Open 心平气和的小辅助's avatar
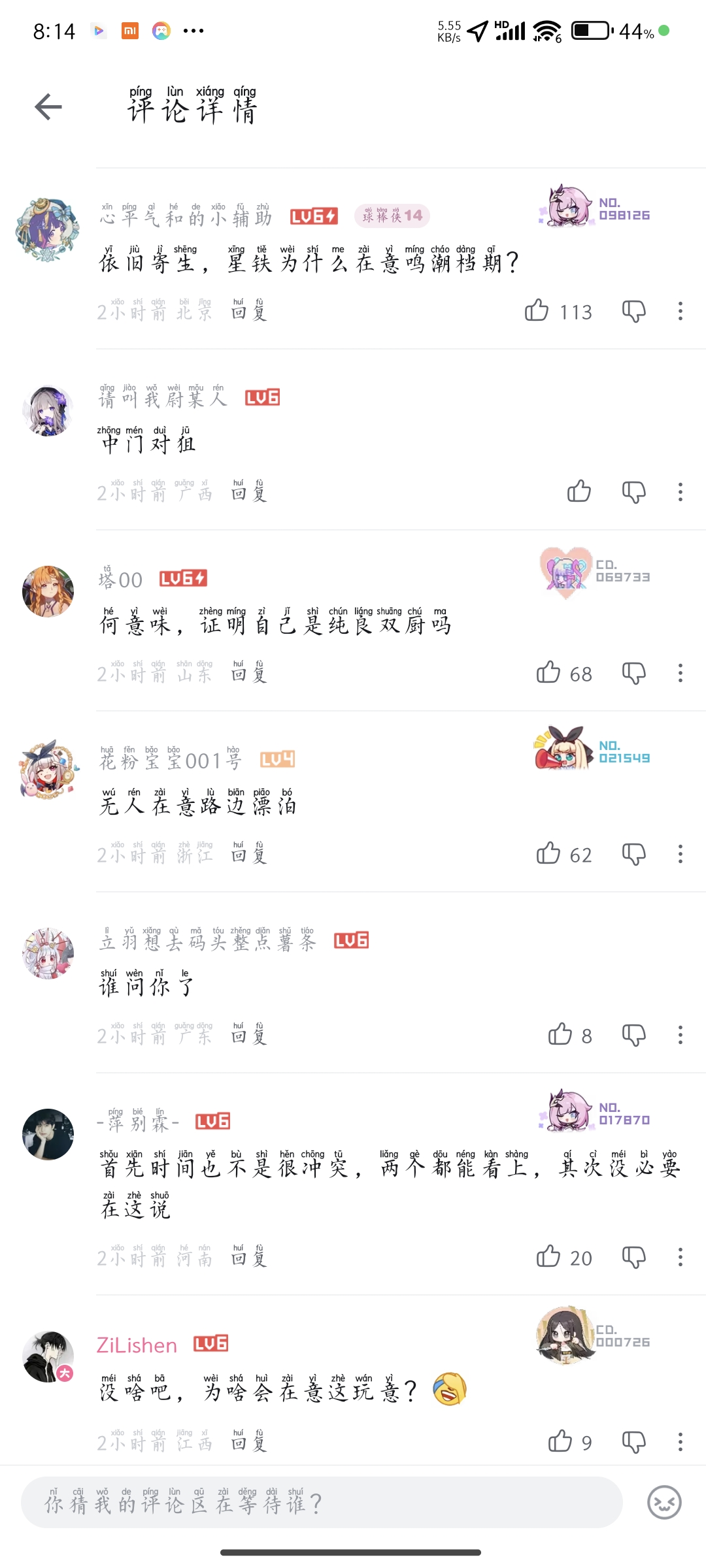The width and height of the screenshot is (706, 1568). 48,229
